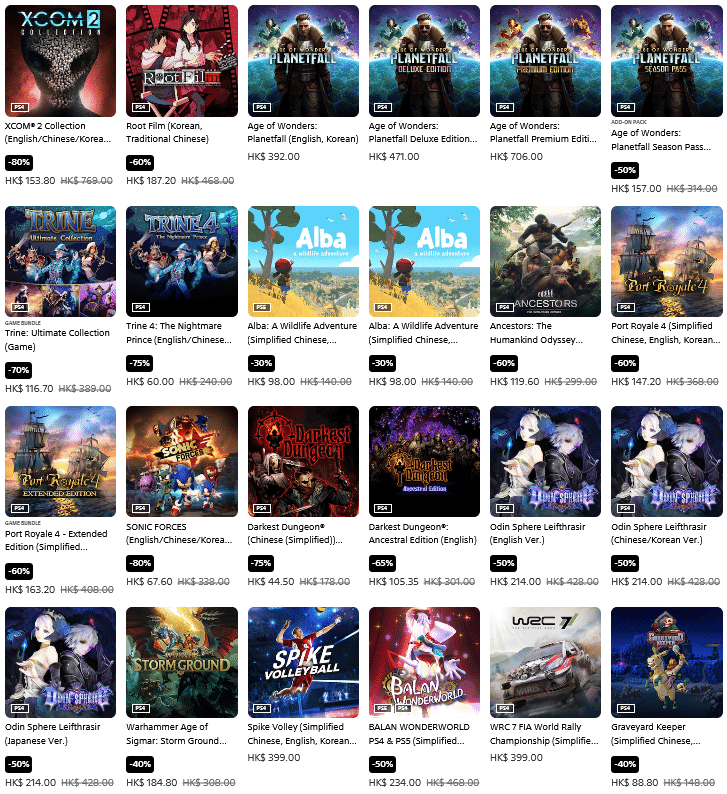Select Trine 4: The Nightmare Prince
Image resolution: width=727 pixels, height=794 pixels.
click(181, 261)
